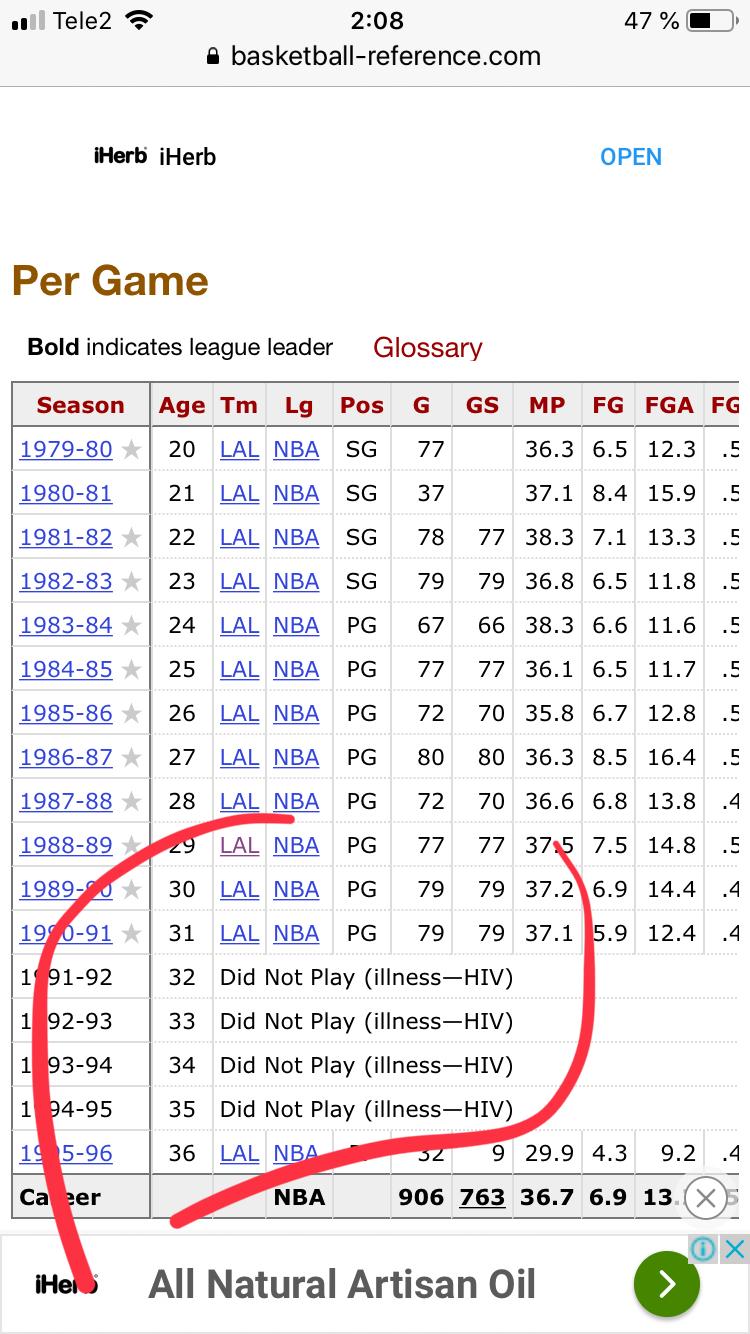
Task: Open the 1981-82 season link
Action: pos(66,537)
